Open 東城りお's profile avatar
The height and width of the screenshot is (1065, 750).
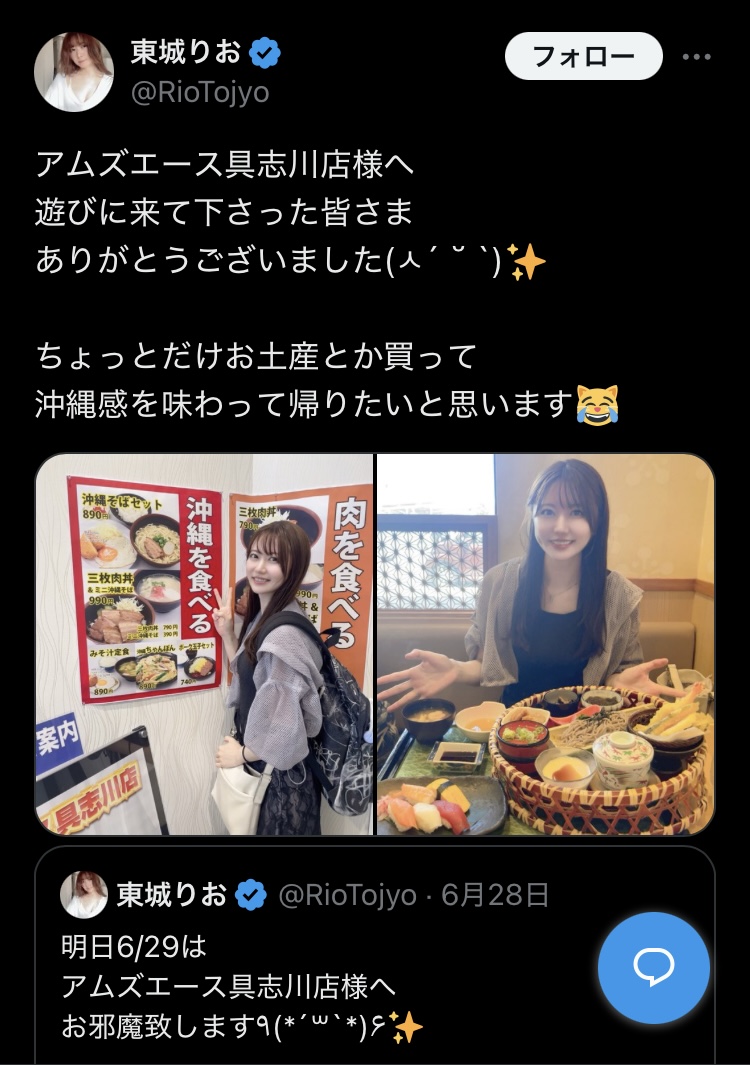(x=74, y=71)
